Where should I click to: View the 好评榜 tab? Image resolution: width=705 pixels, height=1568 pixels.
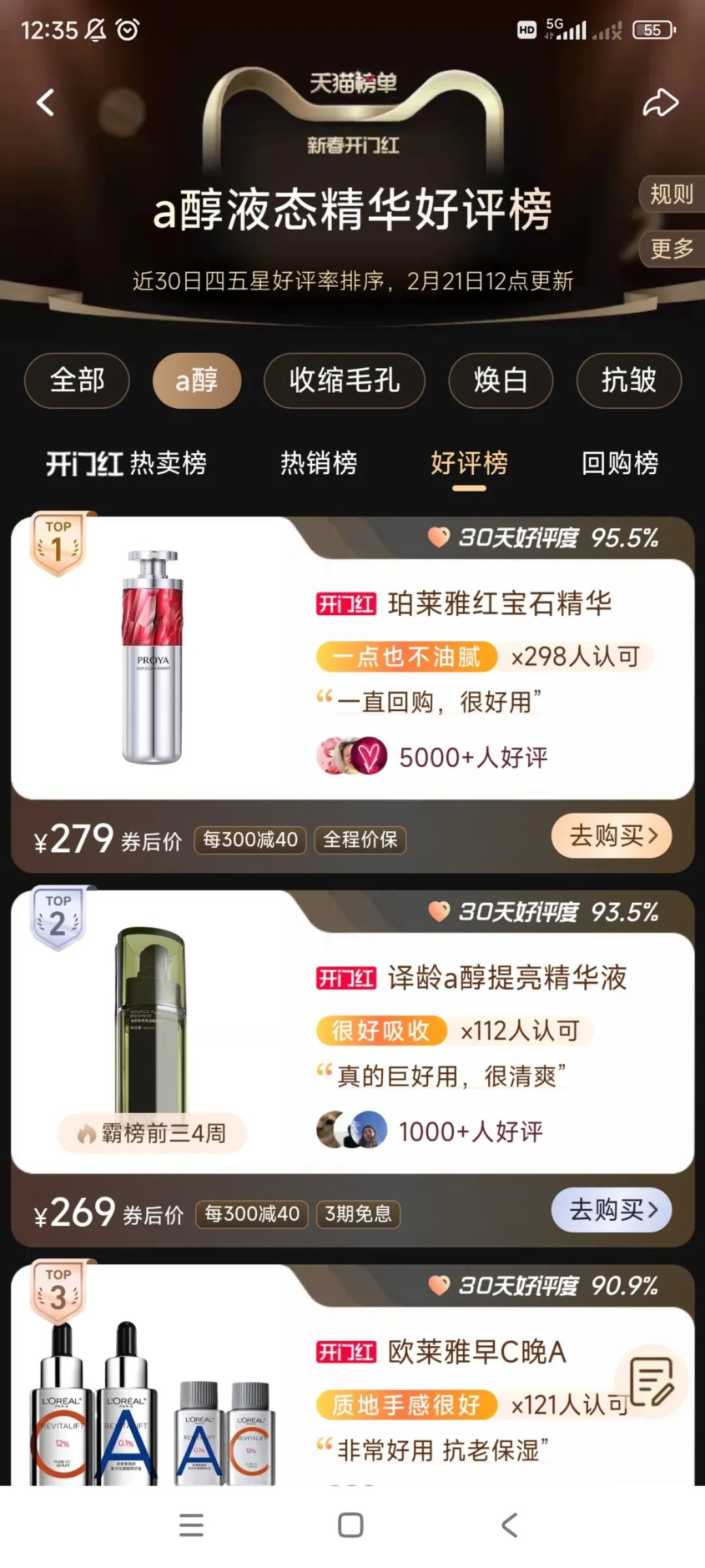(469, 464)
